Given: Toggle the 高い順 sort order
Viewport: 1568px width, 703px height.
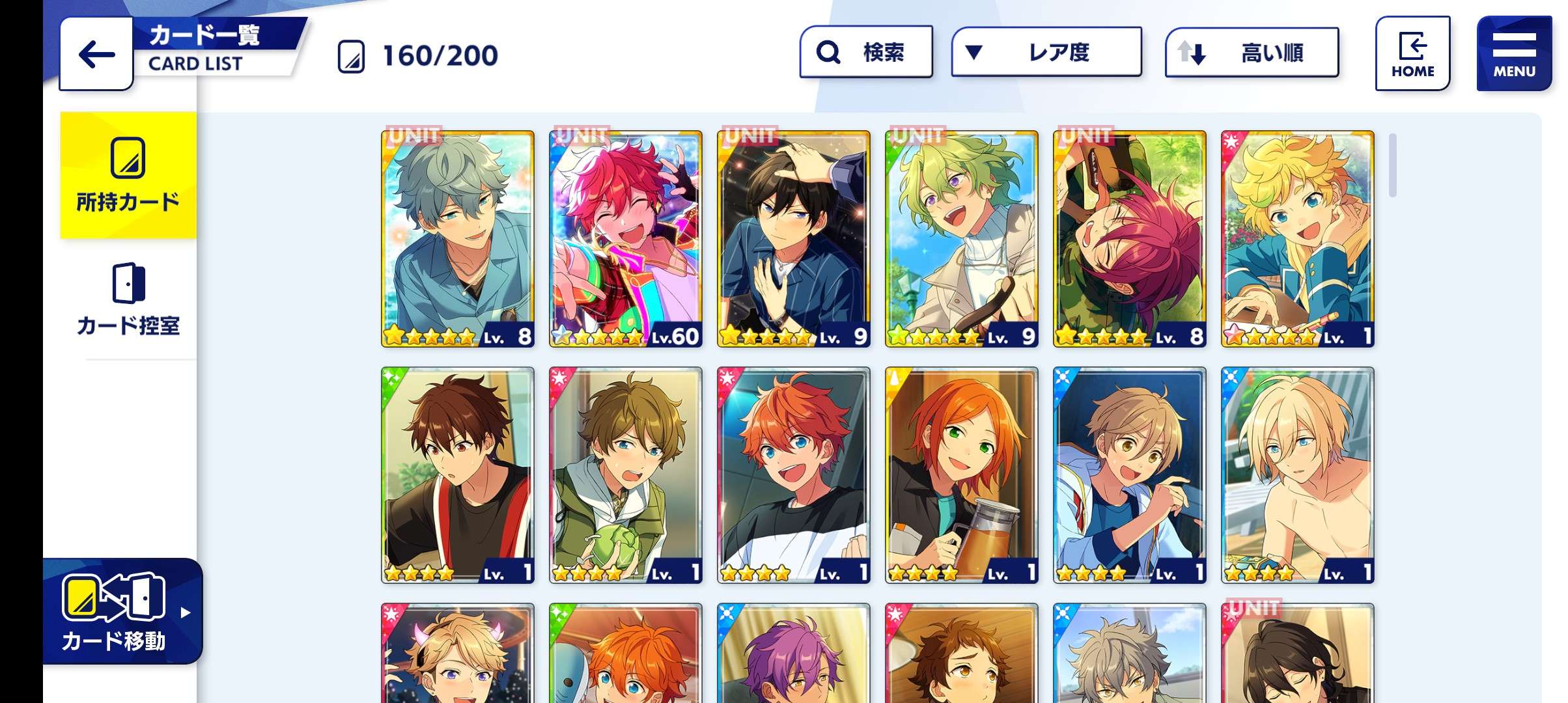Looking at the screenshot, I should pos(1251,53).
